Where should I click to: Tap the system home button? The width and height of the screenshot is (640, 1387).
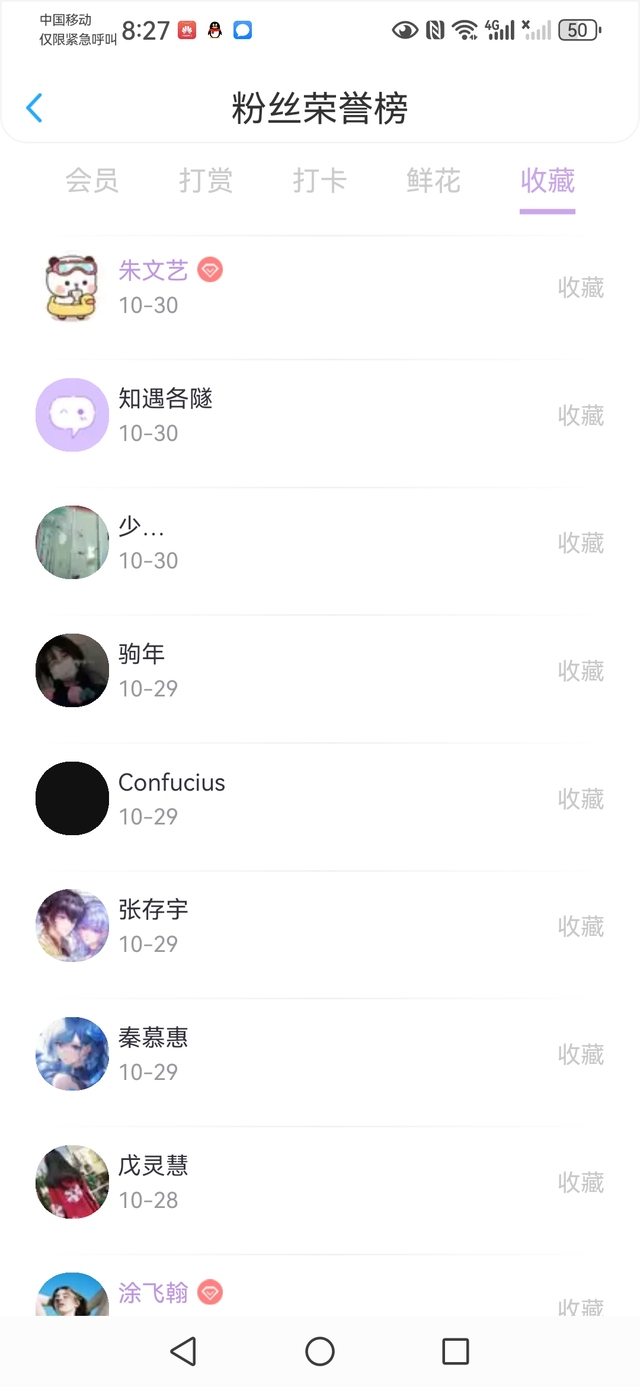pos(320,1352)
